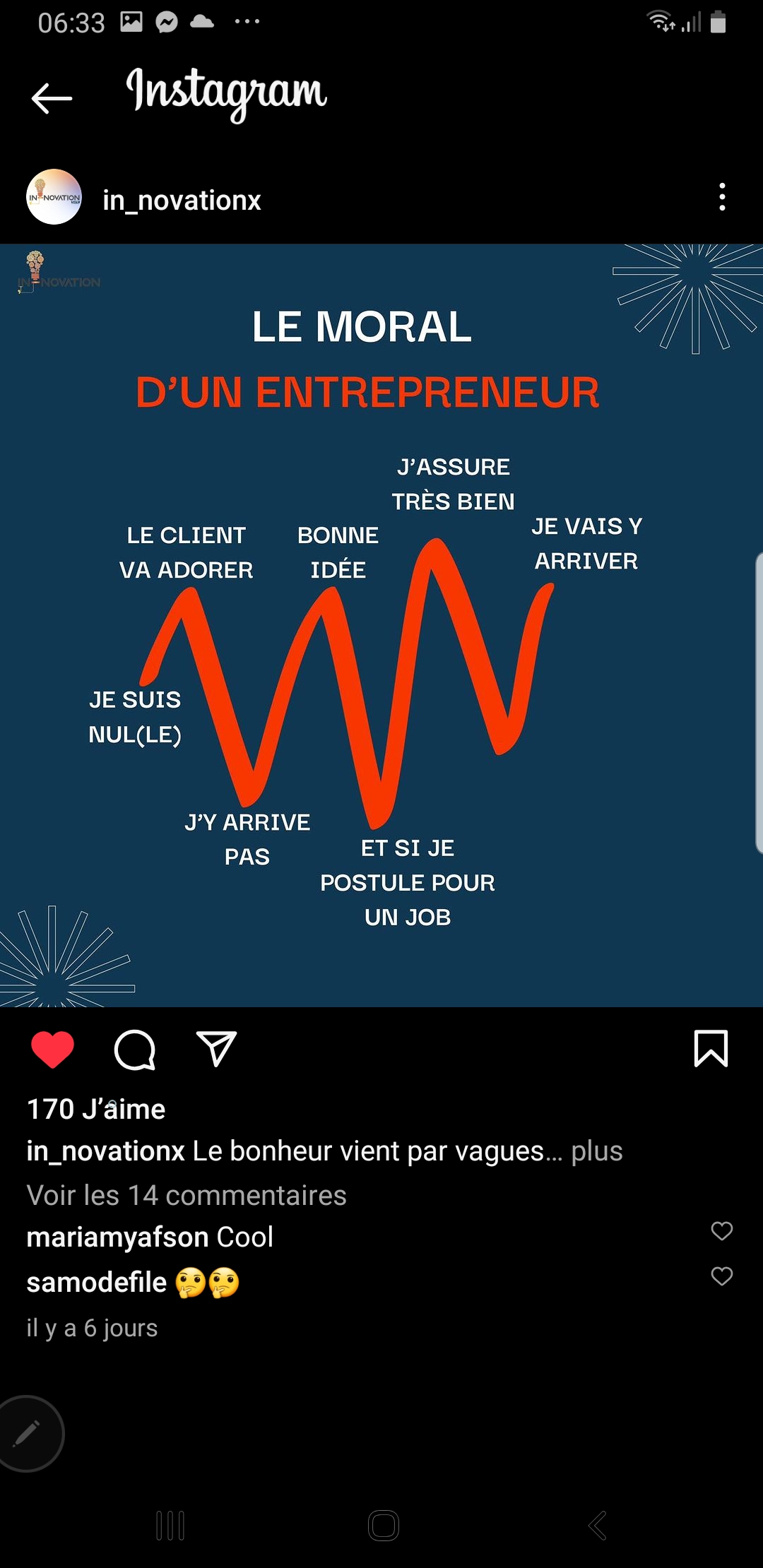The width and height of the screenshot is (763, 1568).
Task: Unlike the post with the red heart
Action: (53, 1049)
